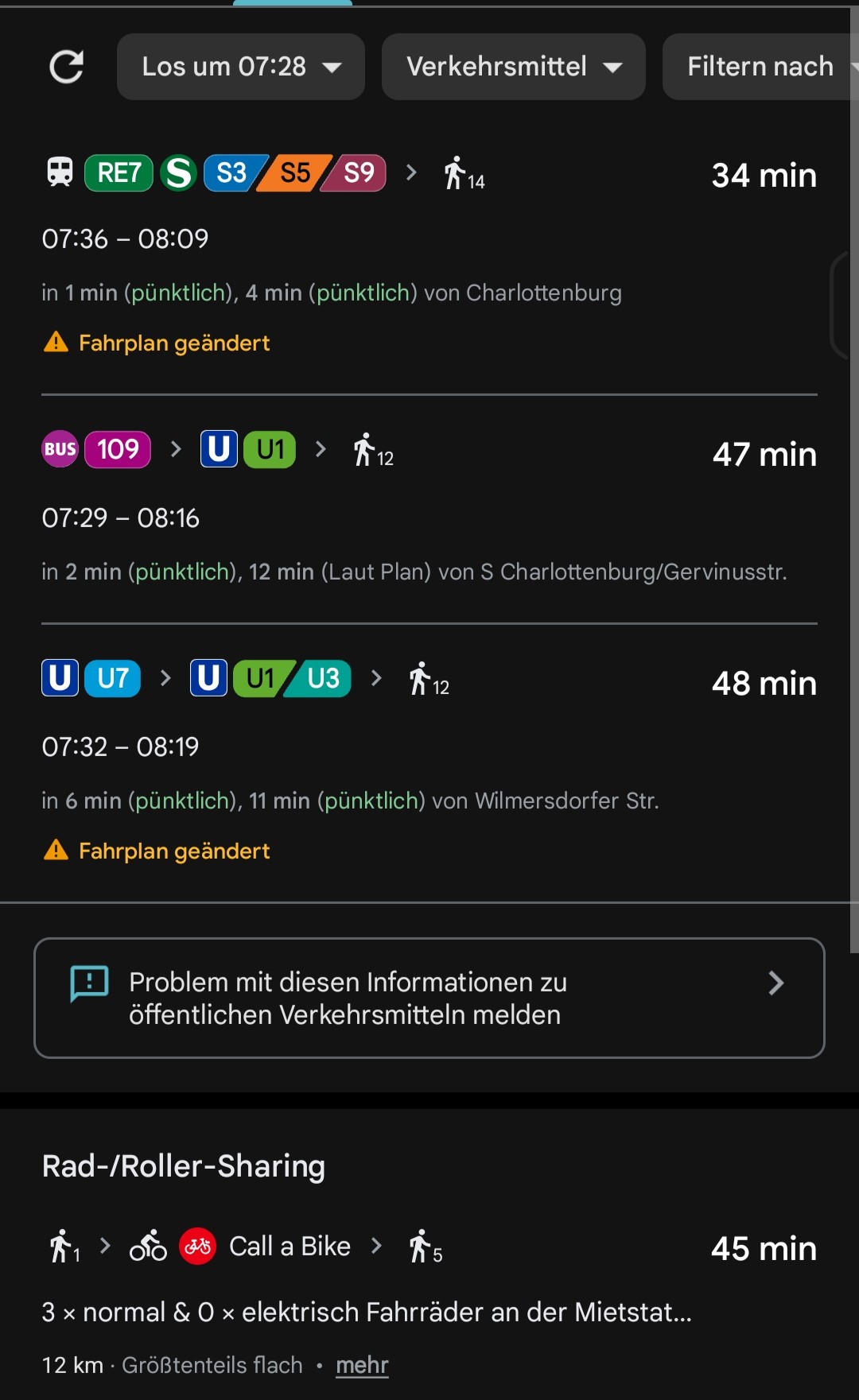Open the 'Filtern nach' dropdown
859x1400 pixels.
pos(760,67)
